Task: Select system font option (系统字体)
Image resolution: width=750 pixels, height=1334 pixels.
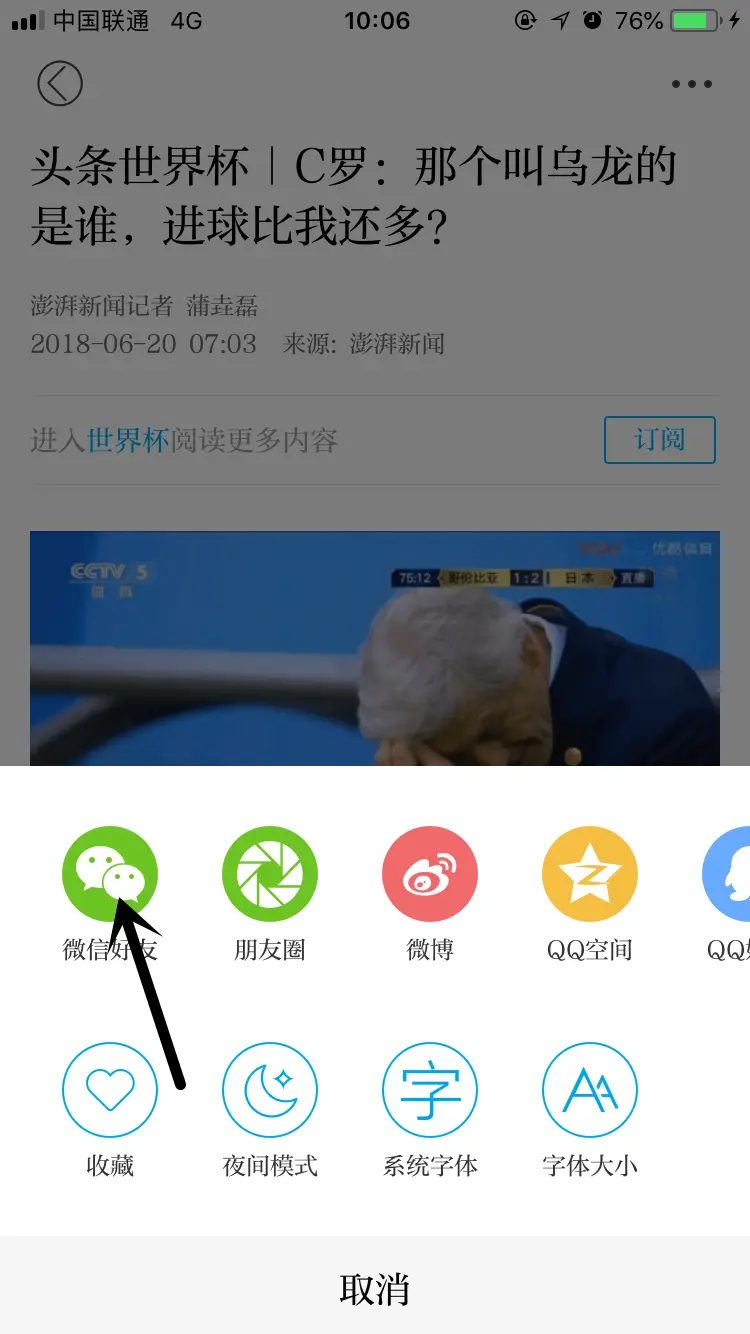Action: [430, 1090]
